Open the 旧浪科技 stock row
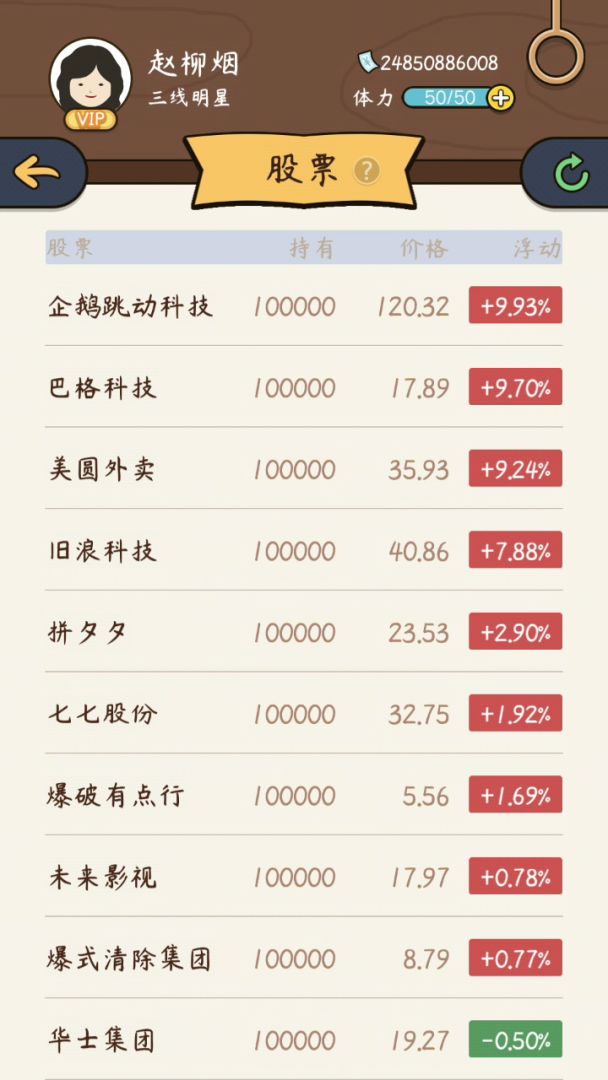Image resolution: width=608 pixels, height=1080 pixels. [303, 550]
